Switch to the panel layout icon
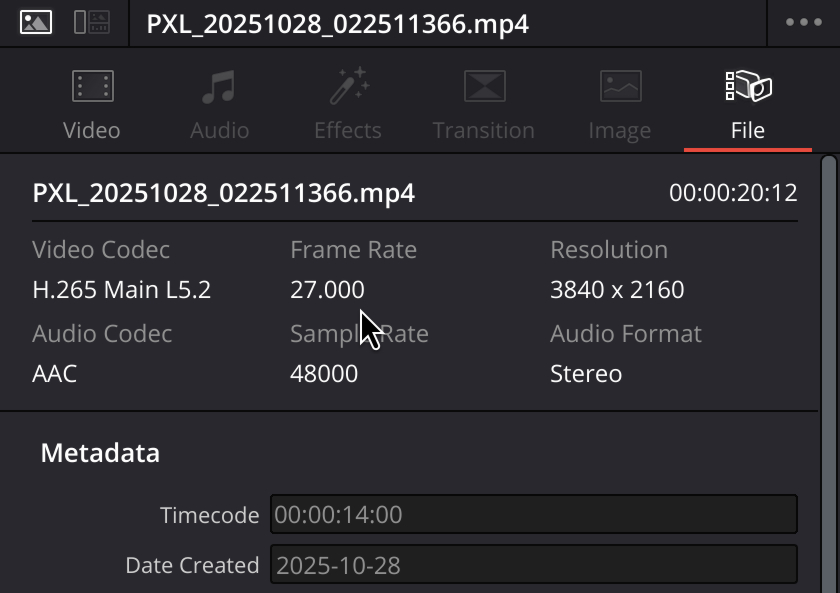The height and width of the screenshot is (593, 840). click(x=92, y=22)
